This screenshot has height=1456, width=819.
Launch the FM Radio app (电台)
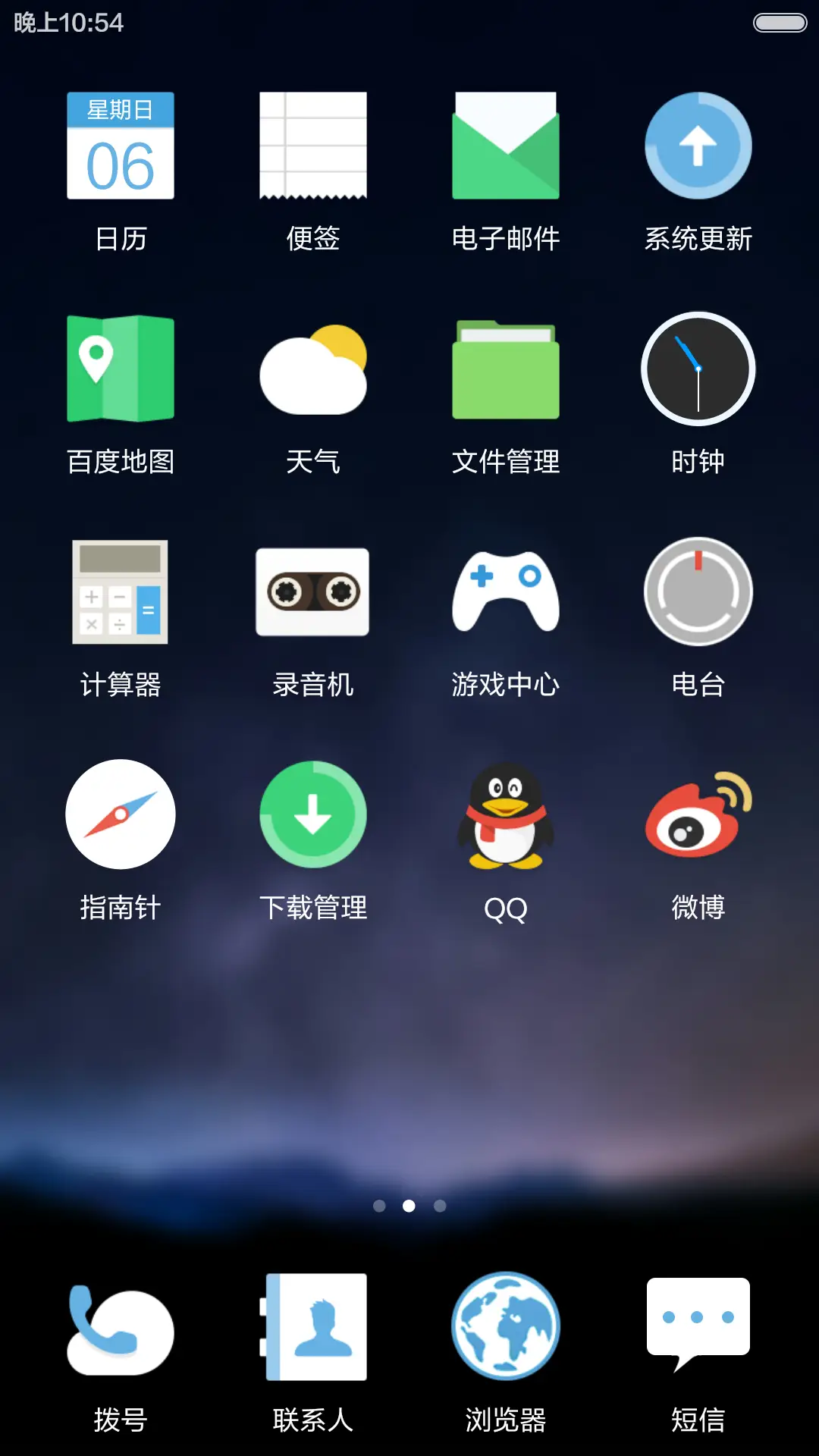coord(698,591)
